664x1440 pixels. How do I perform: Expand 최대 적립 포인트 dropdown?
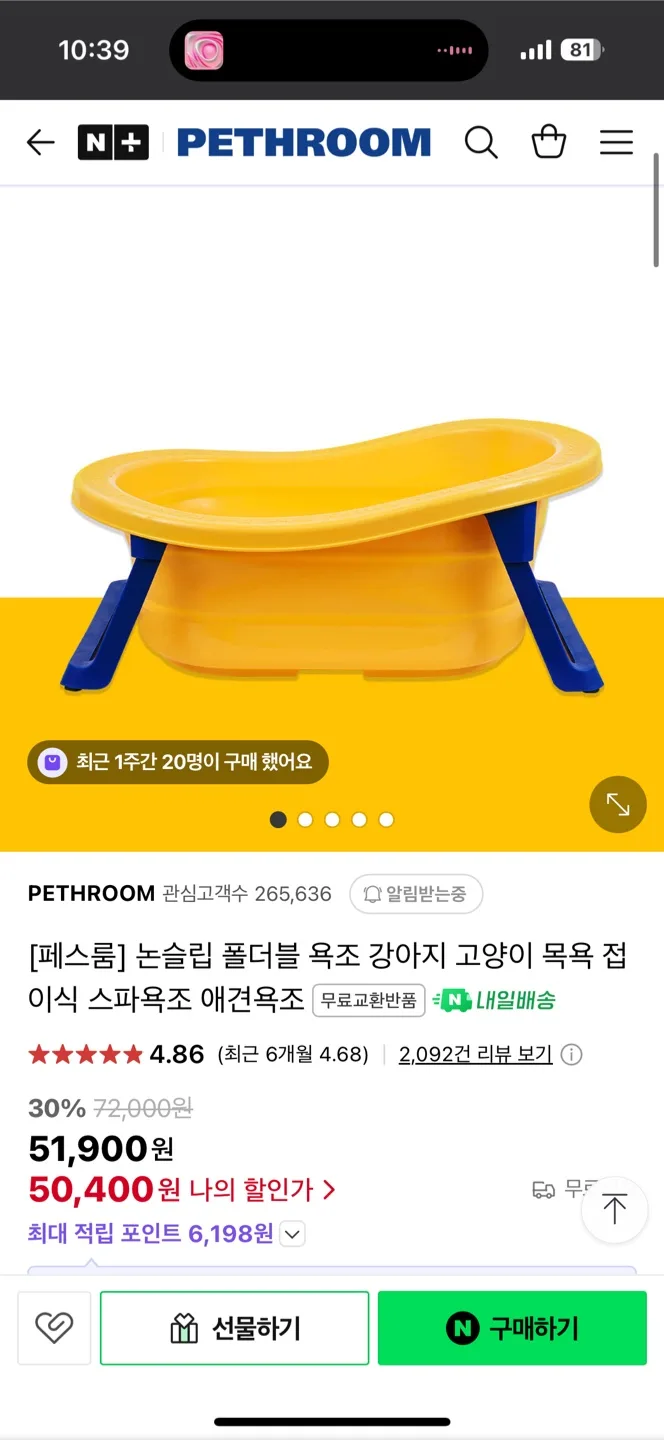pyautogui.click(x=291, y=1234)
